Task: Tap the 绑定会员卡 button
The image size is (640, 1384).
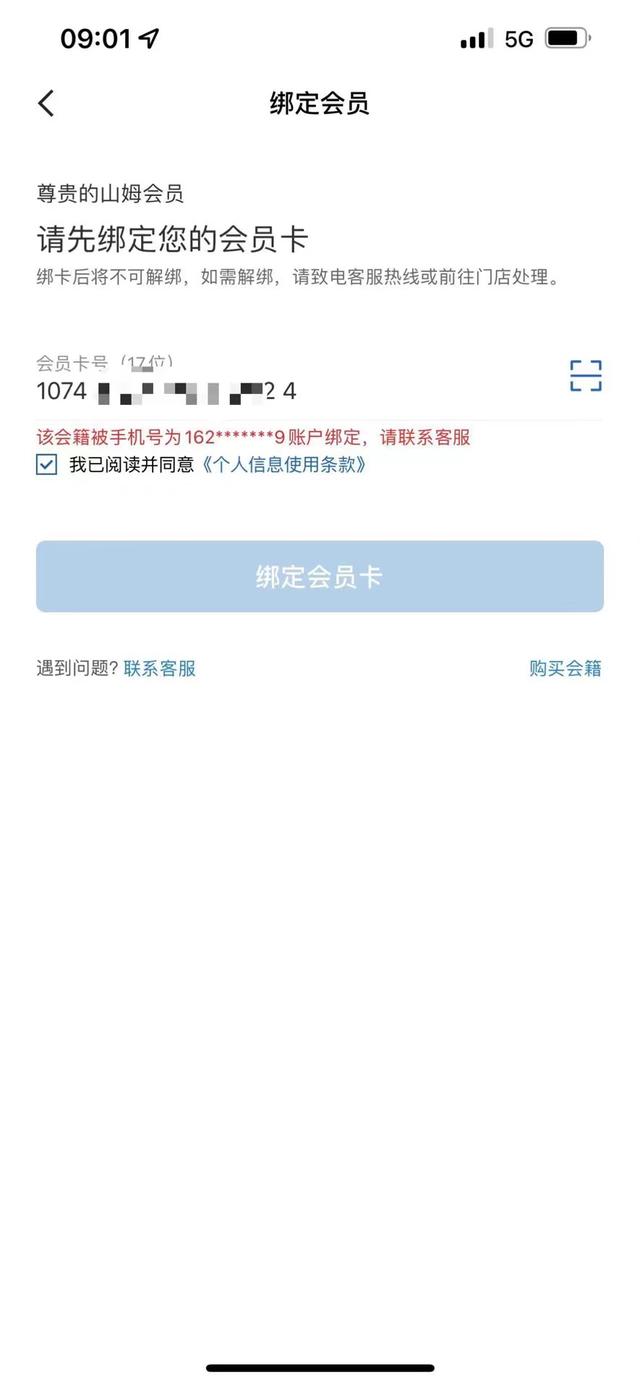Action: pos(320,577)
